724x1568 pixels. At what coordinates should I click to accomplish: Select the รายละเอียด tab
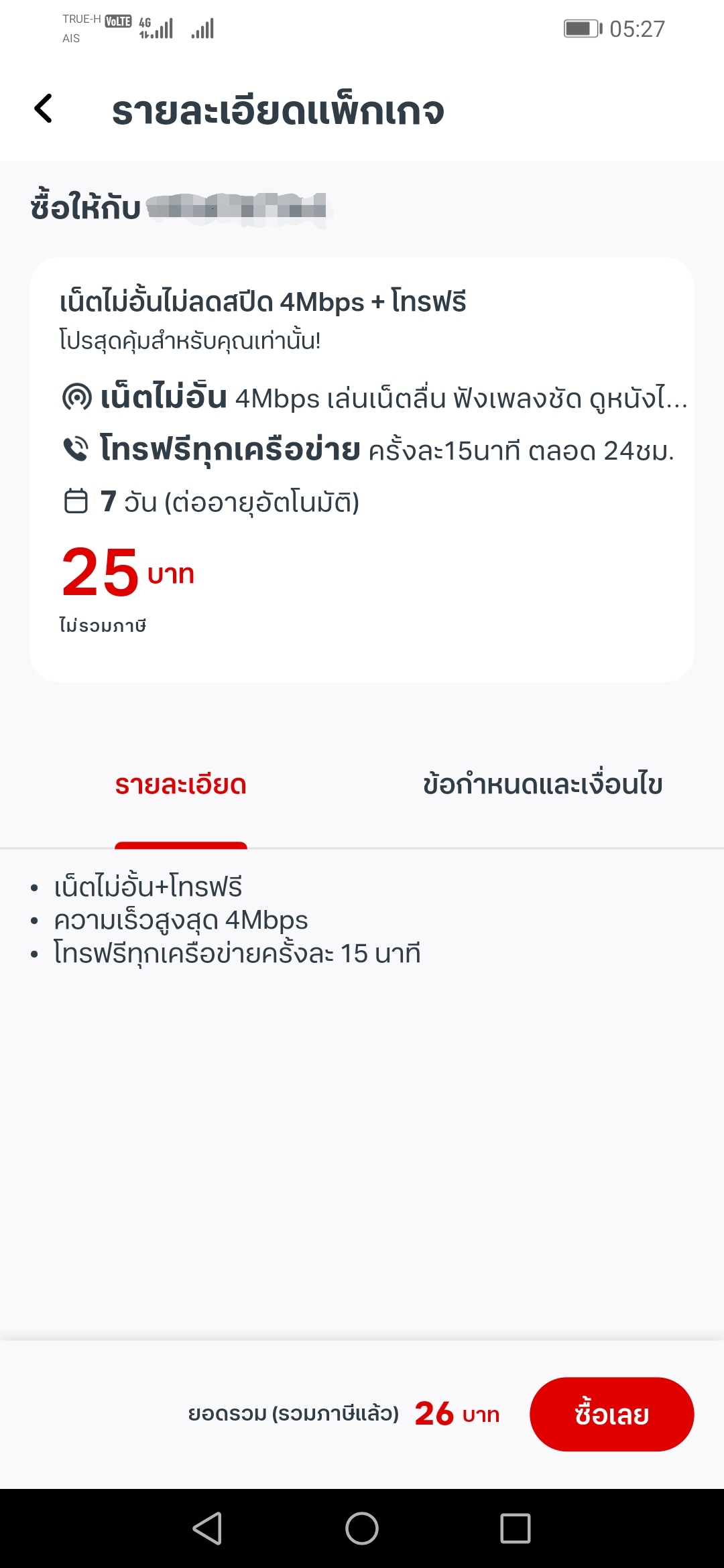tap(181, 785)
